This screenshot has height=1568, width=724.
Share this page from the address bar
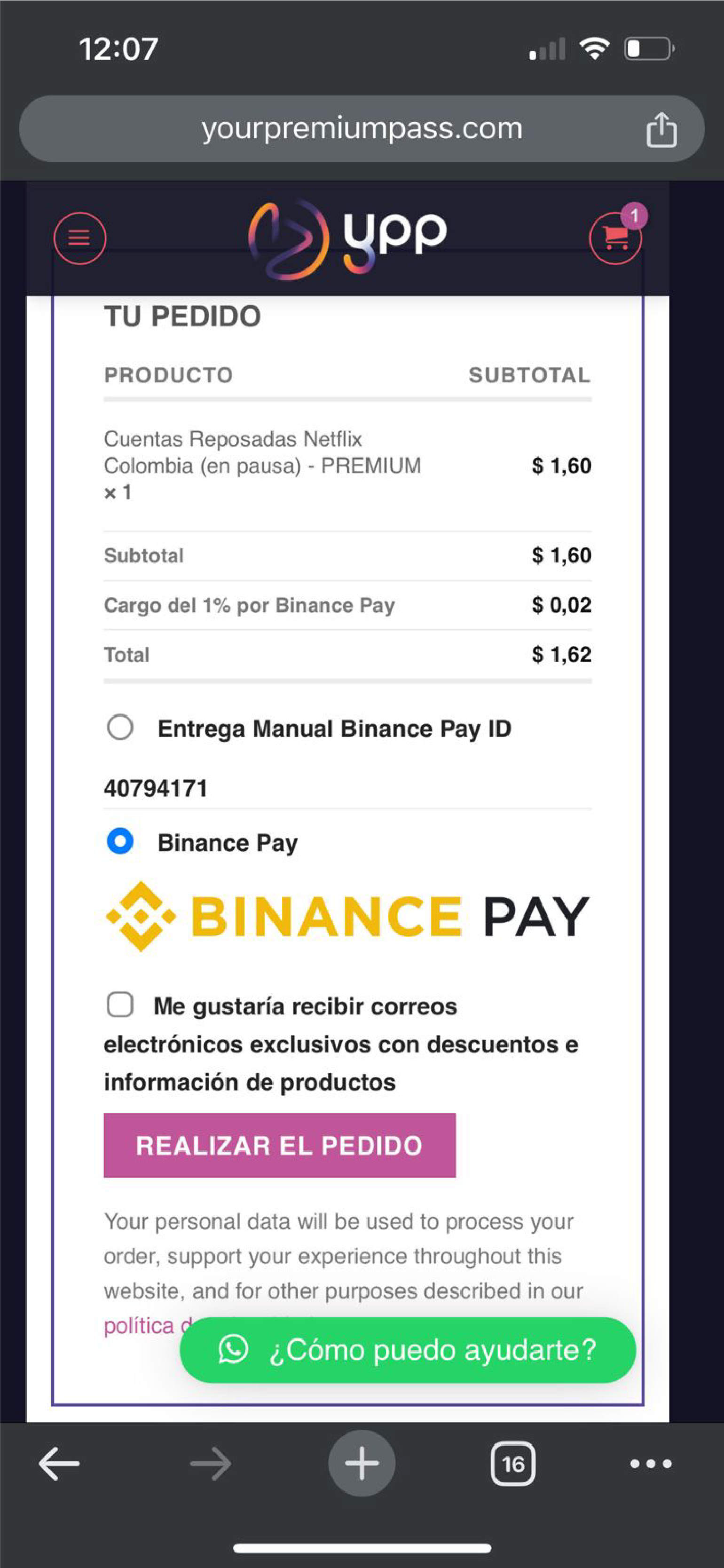click(x=661, y=130)
